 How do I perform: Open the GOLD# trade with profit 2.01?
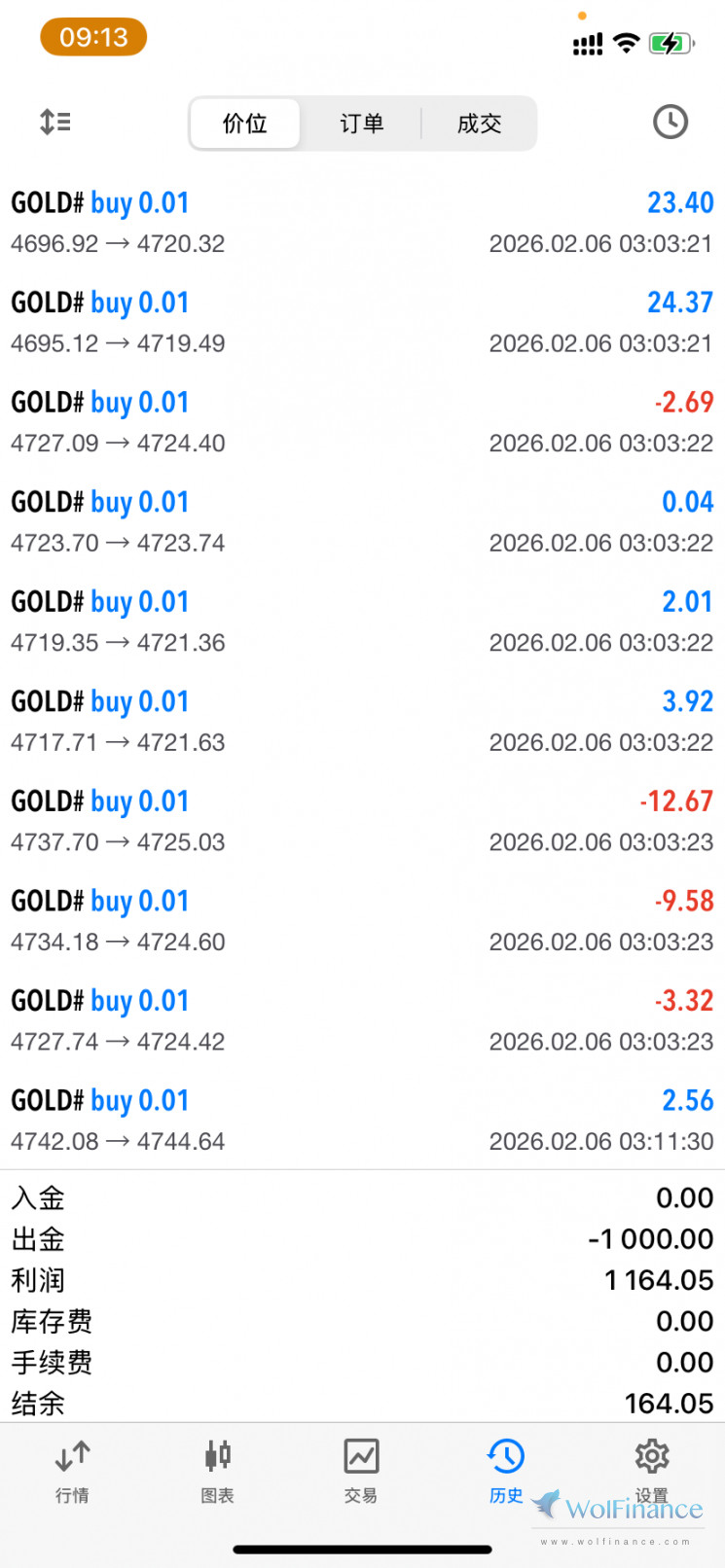pyautogui.click(x=362, y=622)
